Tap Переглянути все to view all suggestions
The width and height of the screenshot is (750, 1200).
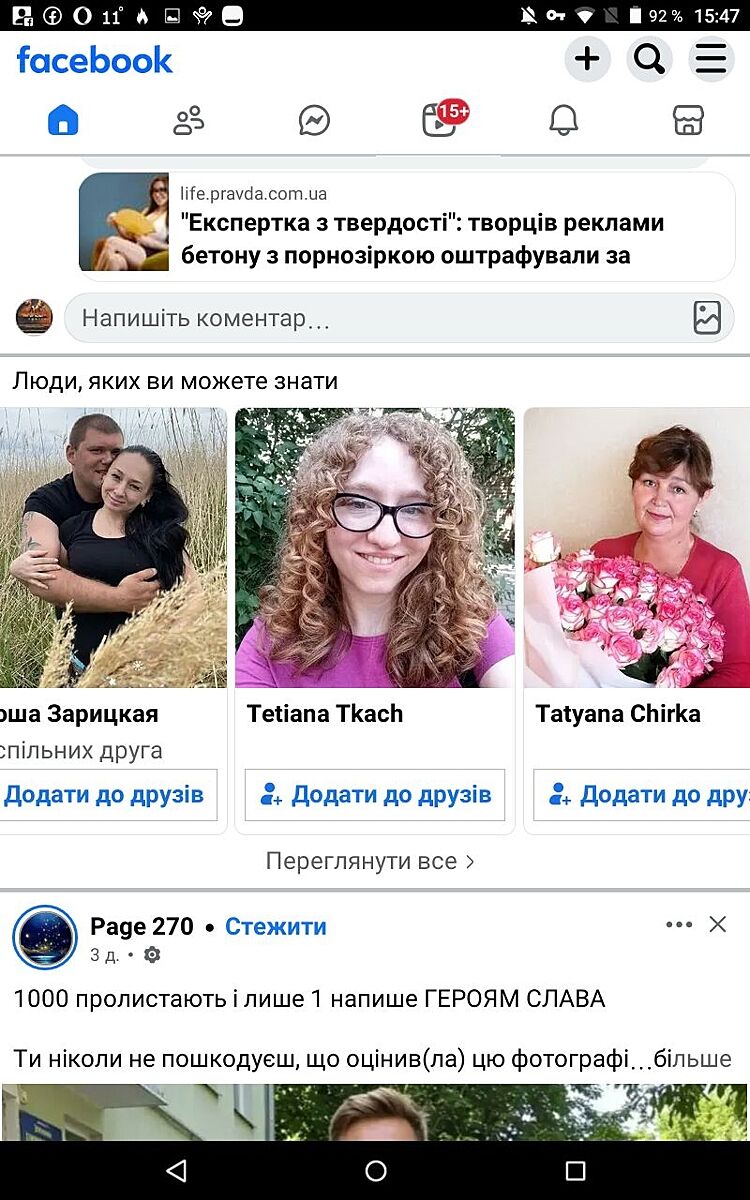(370, 861)
